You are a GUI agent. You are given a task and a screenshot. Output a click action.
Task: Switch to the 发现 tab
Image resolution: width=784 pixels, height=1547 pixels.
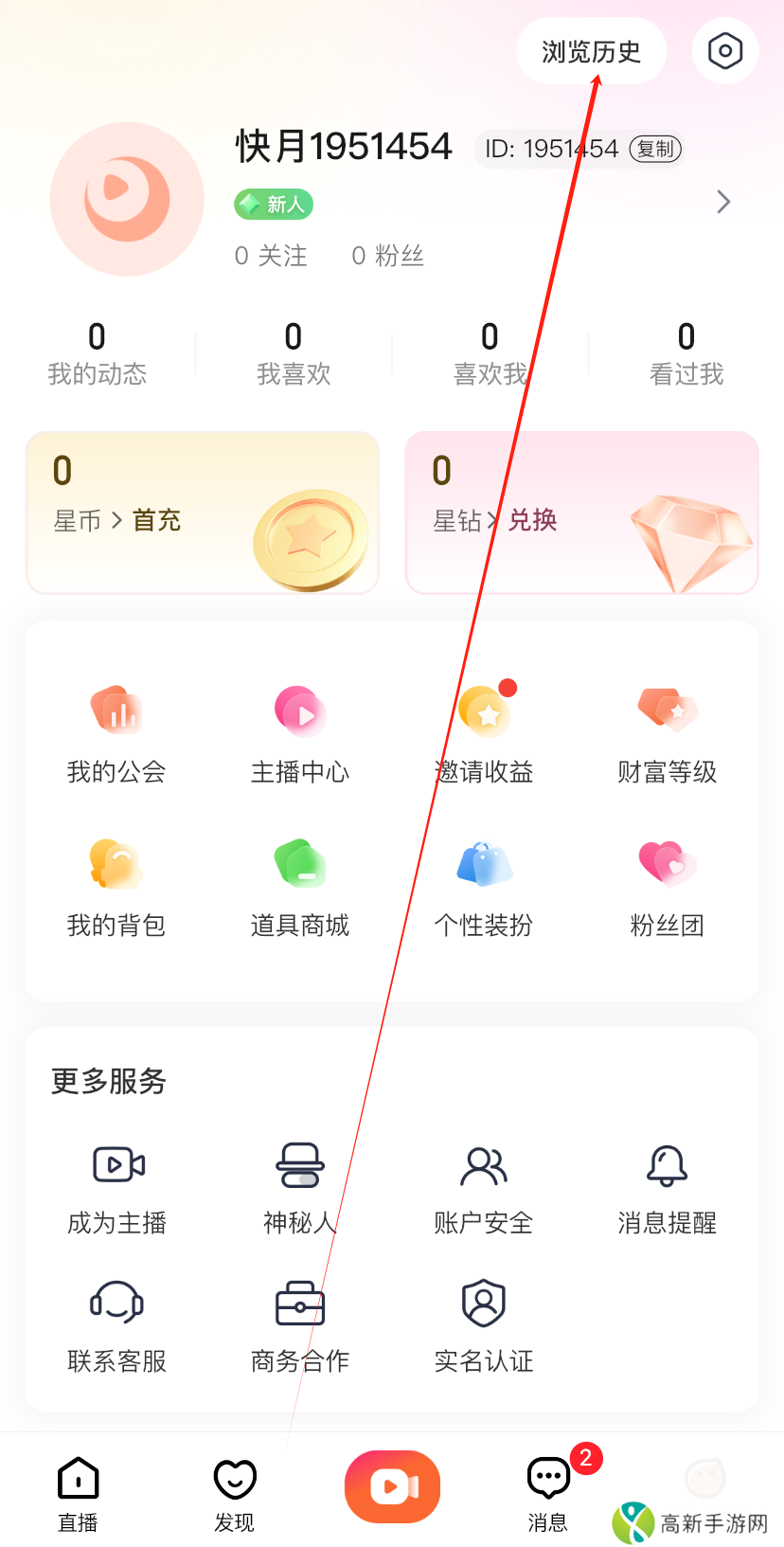coord(235,1493)
